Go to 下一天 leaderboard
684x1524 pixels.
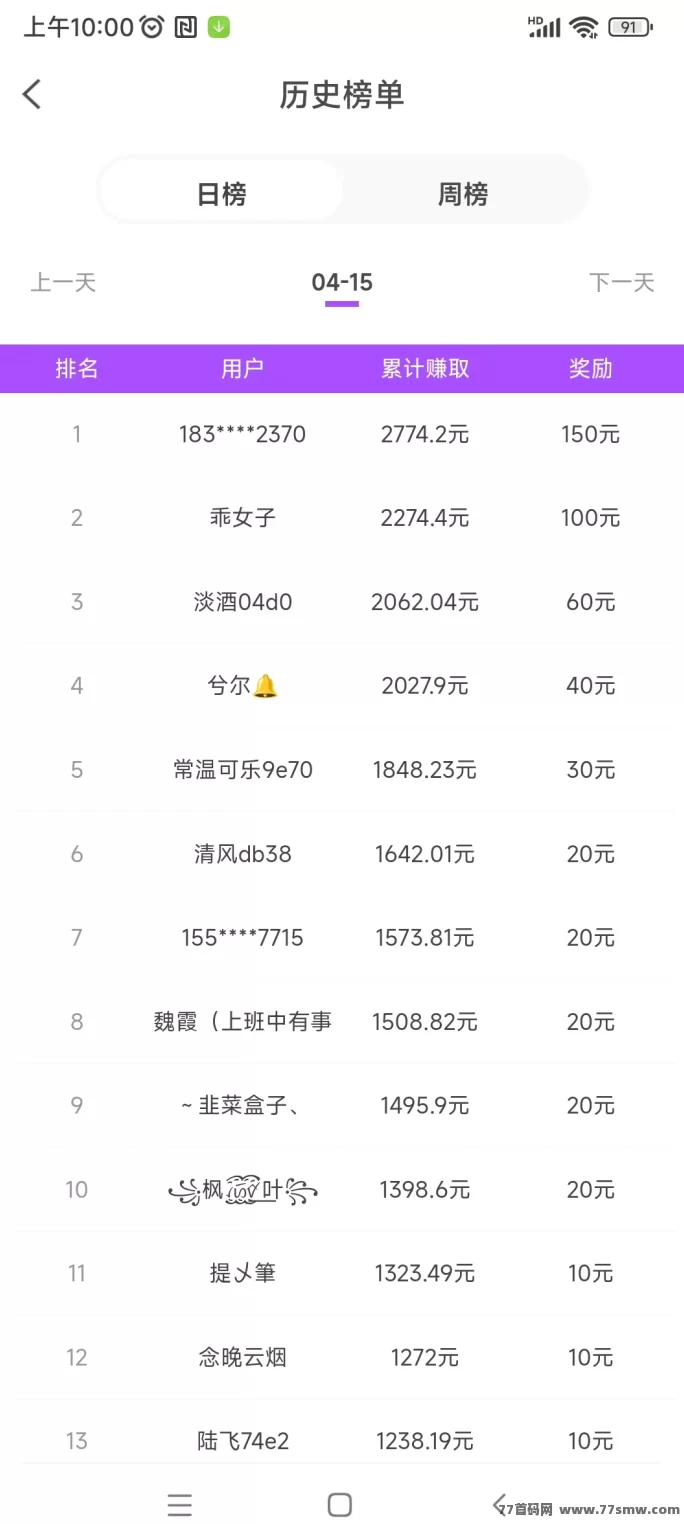[621, 283]
